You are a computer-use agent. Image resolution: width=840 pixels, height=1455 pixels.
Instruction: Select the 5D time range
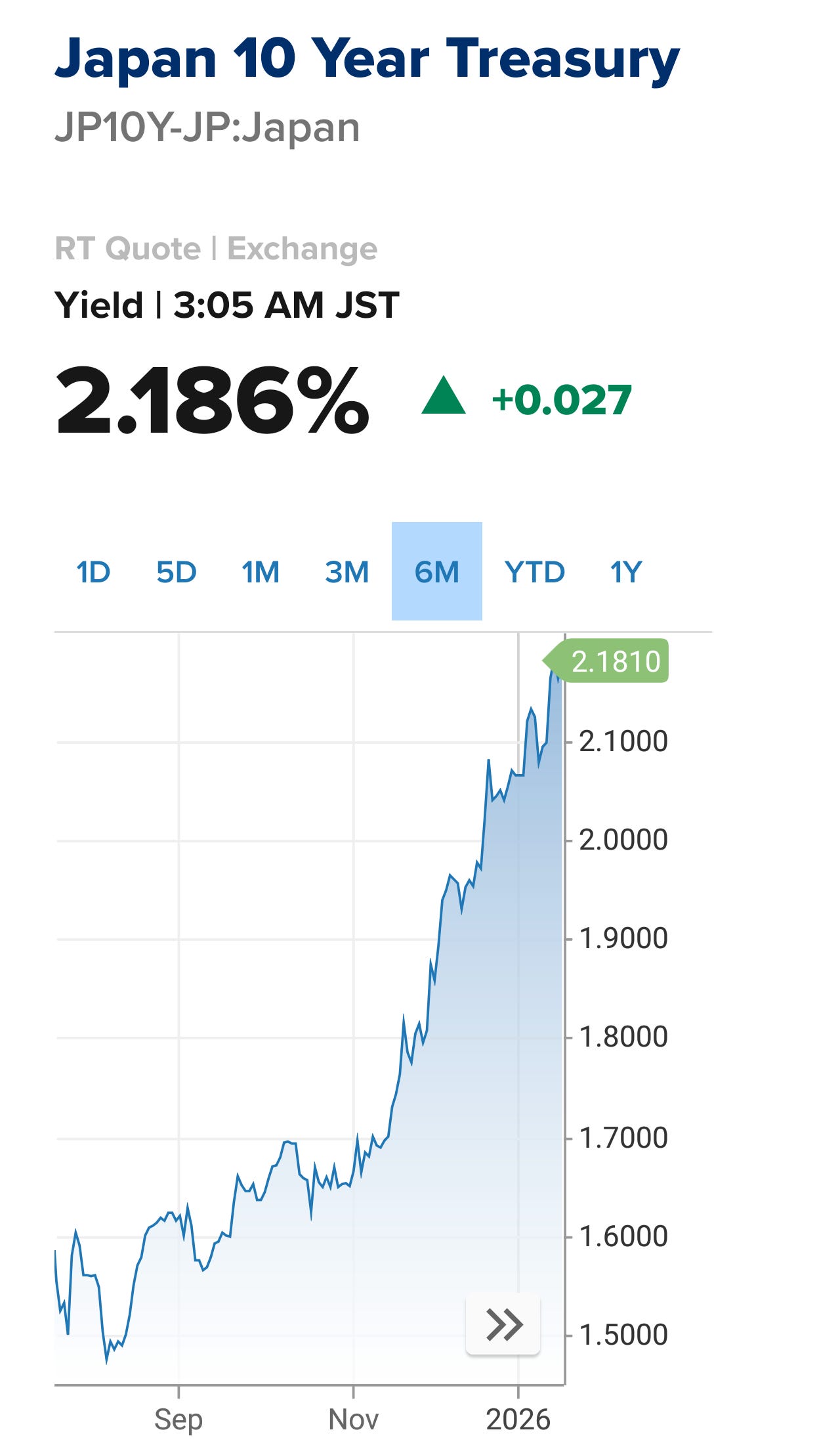tap(177, 572)
